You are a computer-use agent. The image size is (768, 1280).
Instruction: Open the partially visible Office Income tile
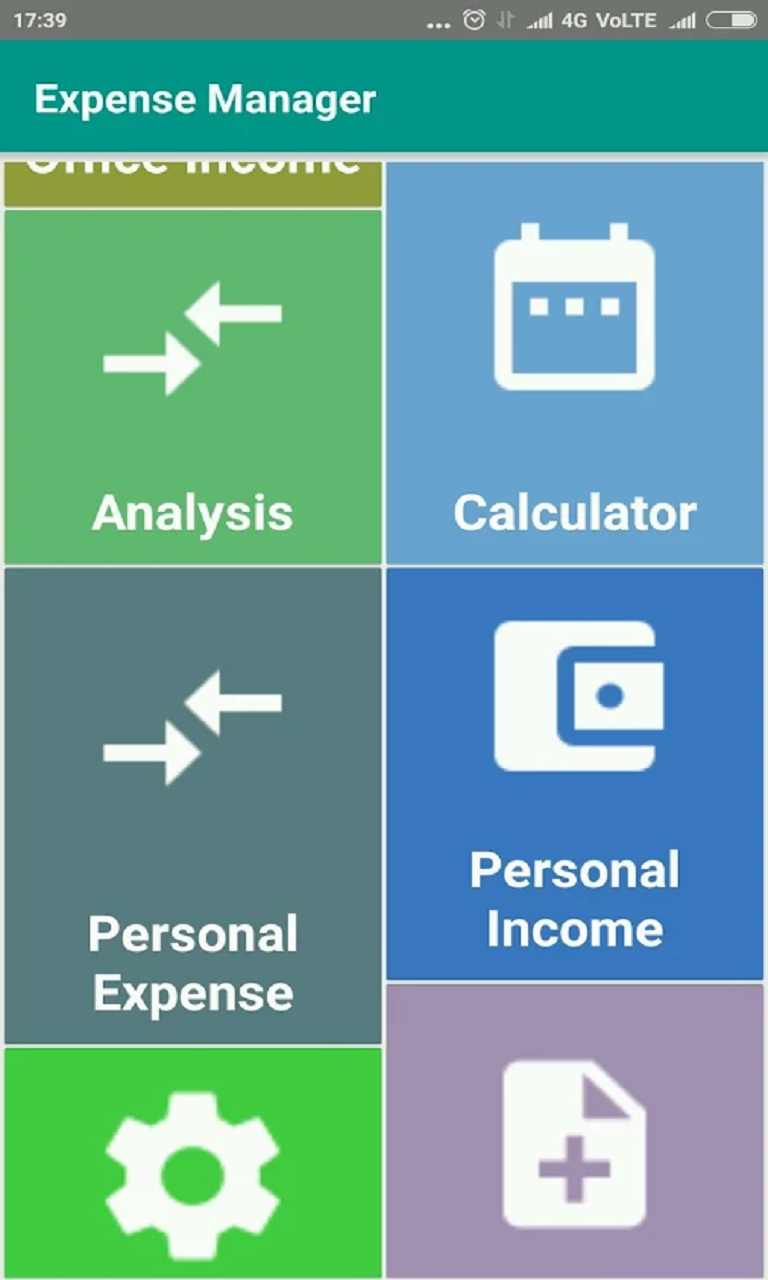click(x=193, y=183)
